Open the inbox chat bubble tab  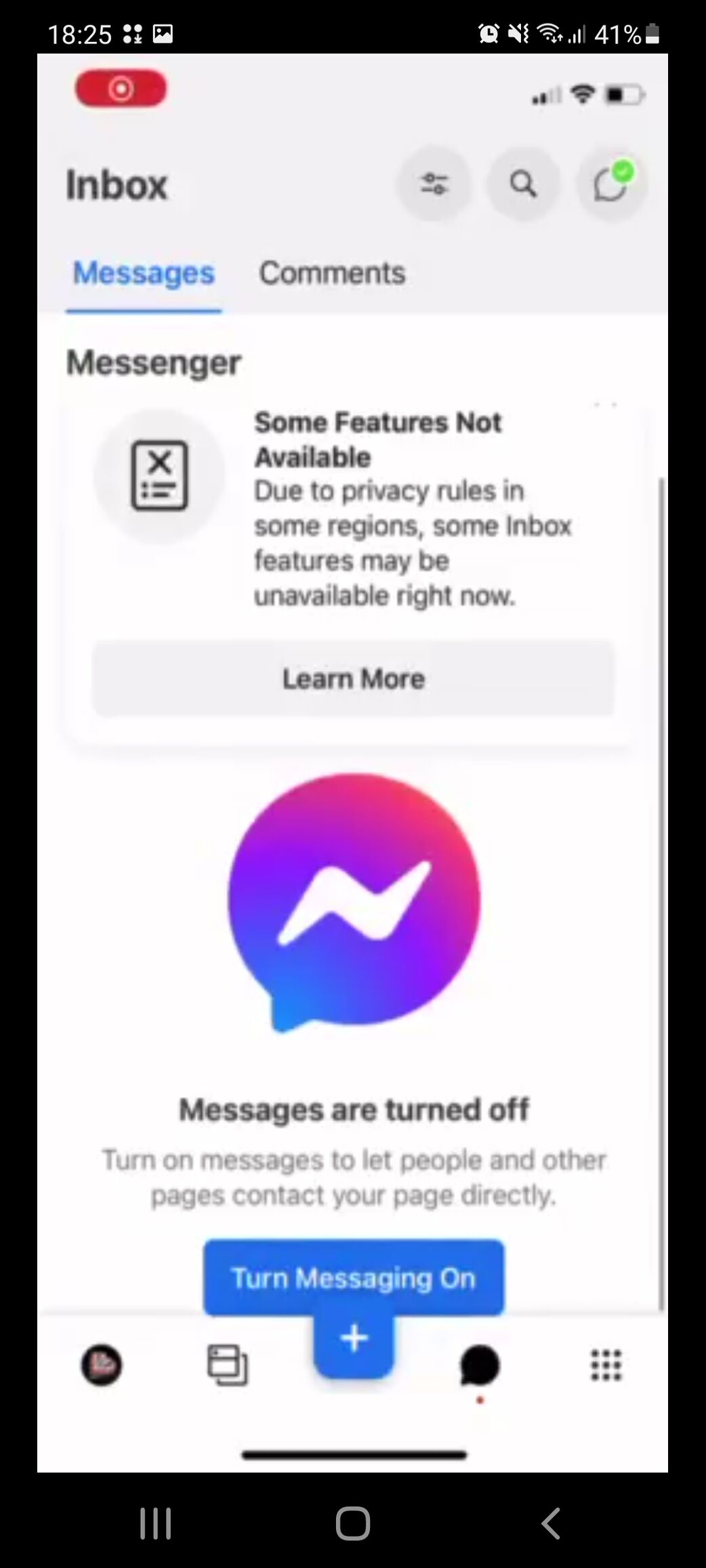point(479,1364)
